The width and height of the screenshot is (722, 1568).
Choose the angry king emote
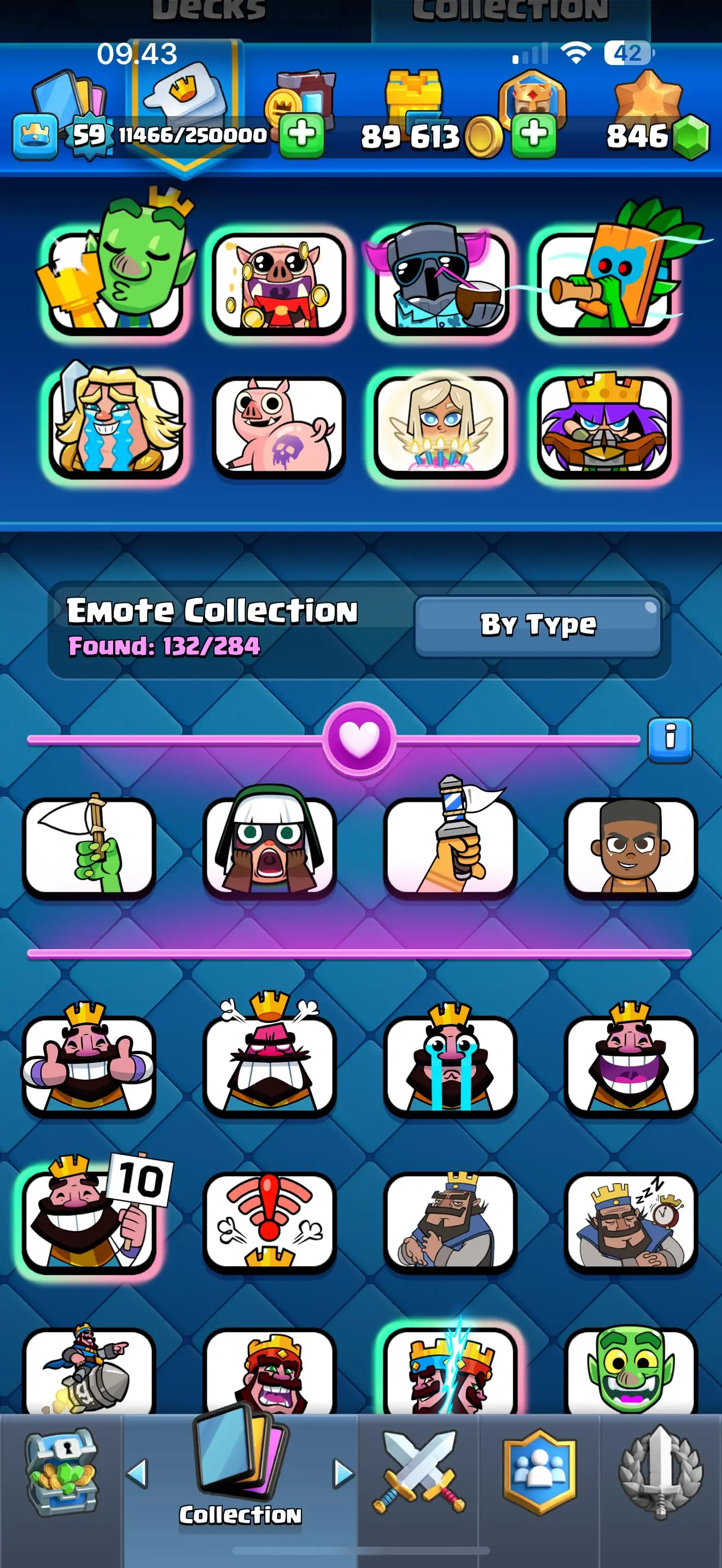pos(269,1065)
